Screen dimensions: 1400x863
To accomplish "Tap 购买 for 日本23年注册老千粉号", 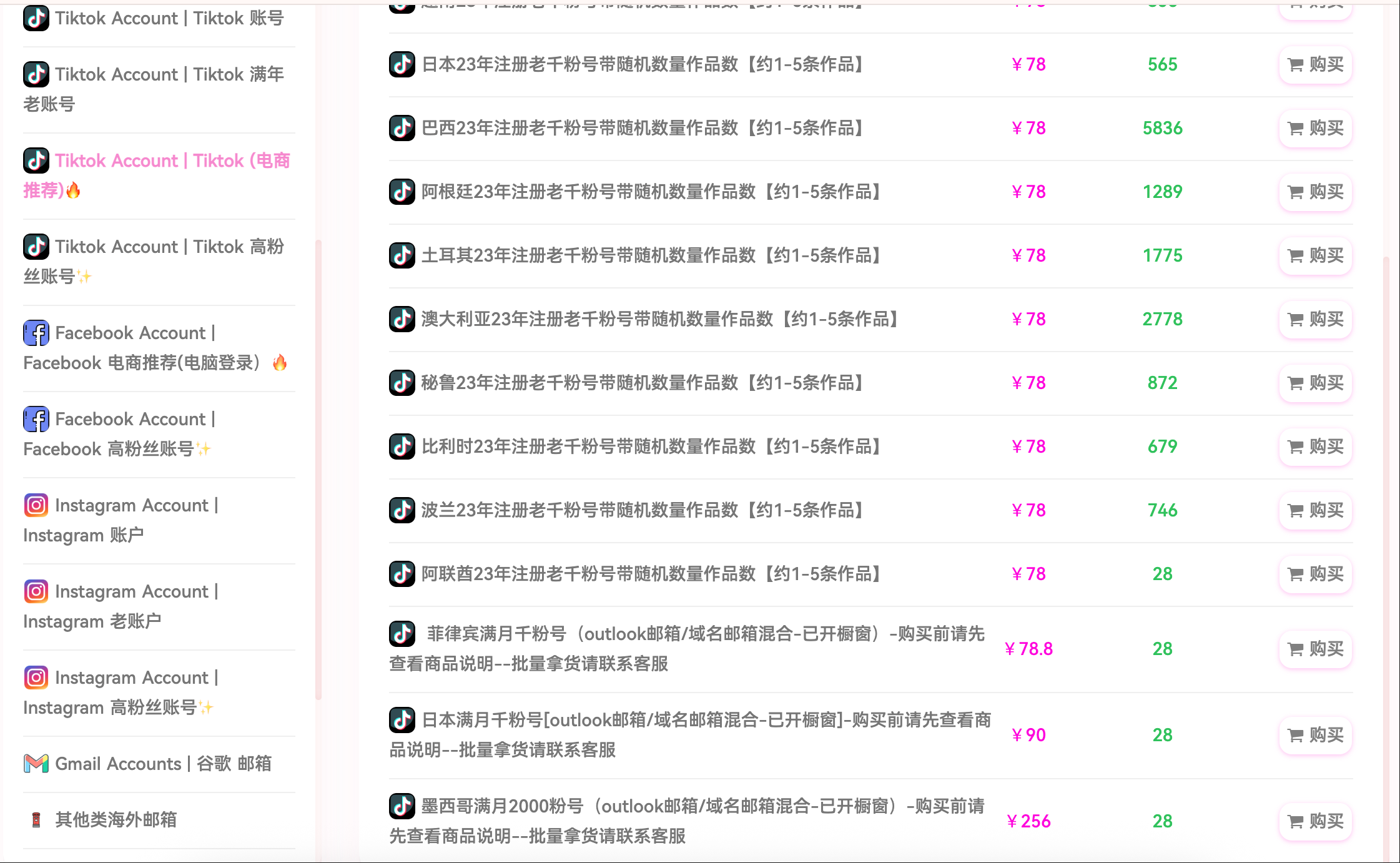I will (1315, 64).
